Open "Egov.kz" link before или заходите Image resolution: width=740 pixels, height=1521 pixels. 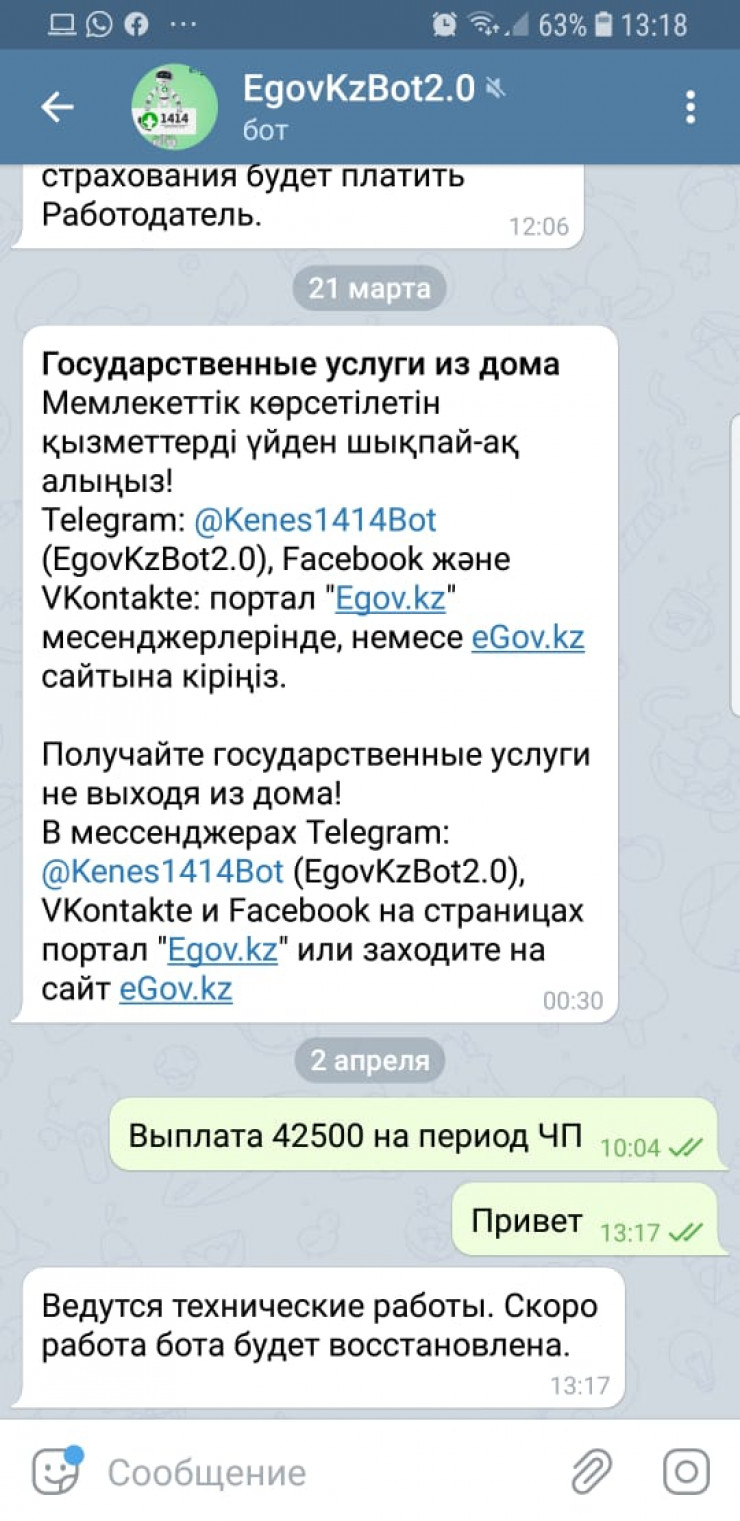[x=221, y=949]
